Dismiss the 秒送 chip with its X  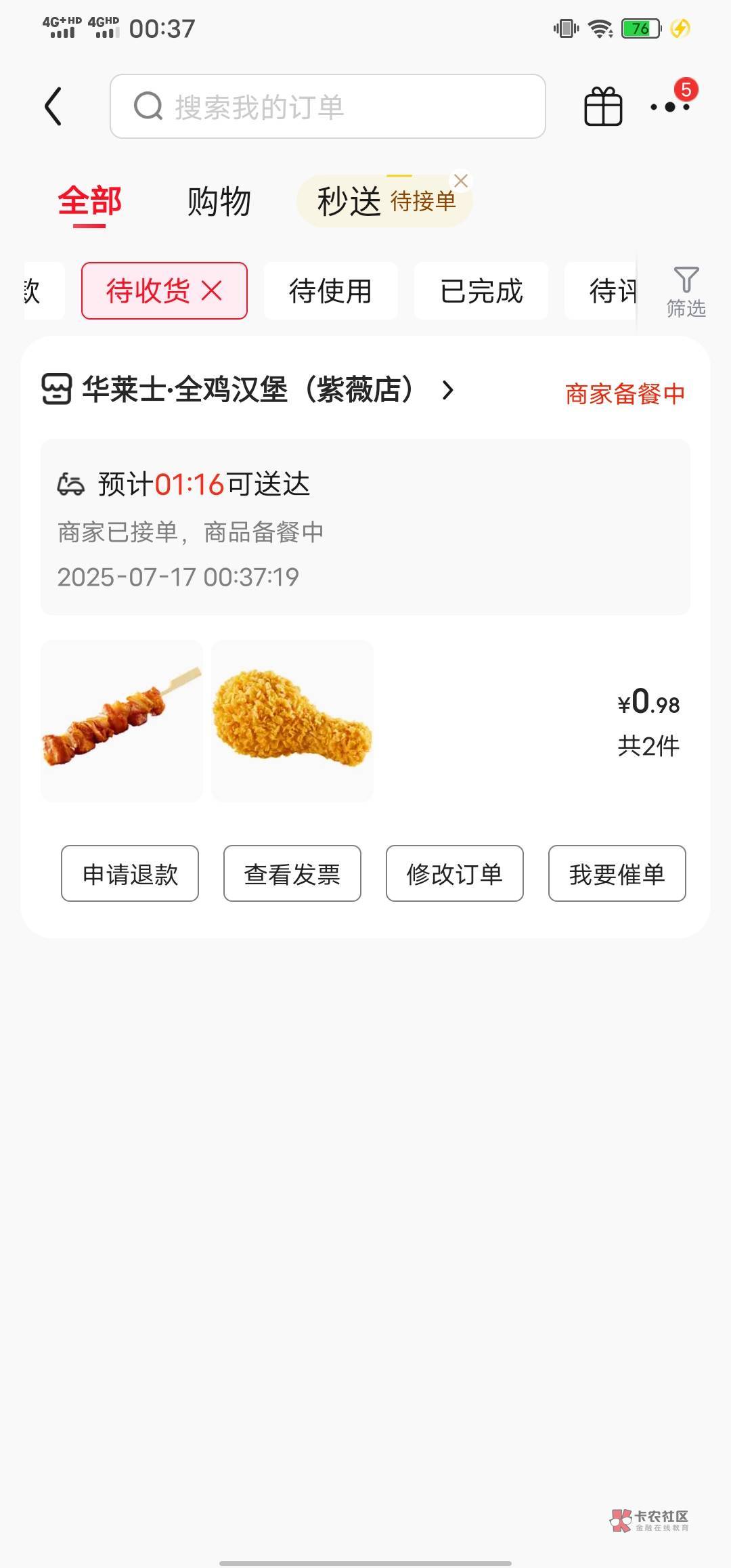pos(461,181)
